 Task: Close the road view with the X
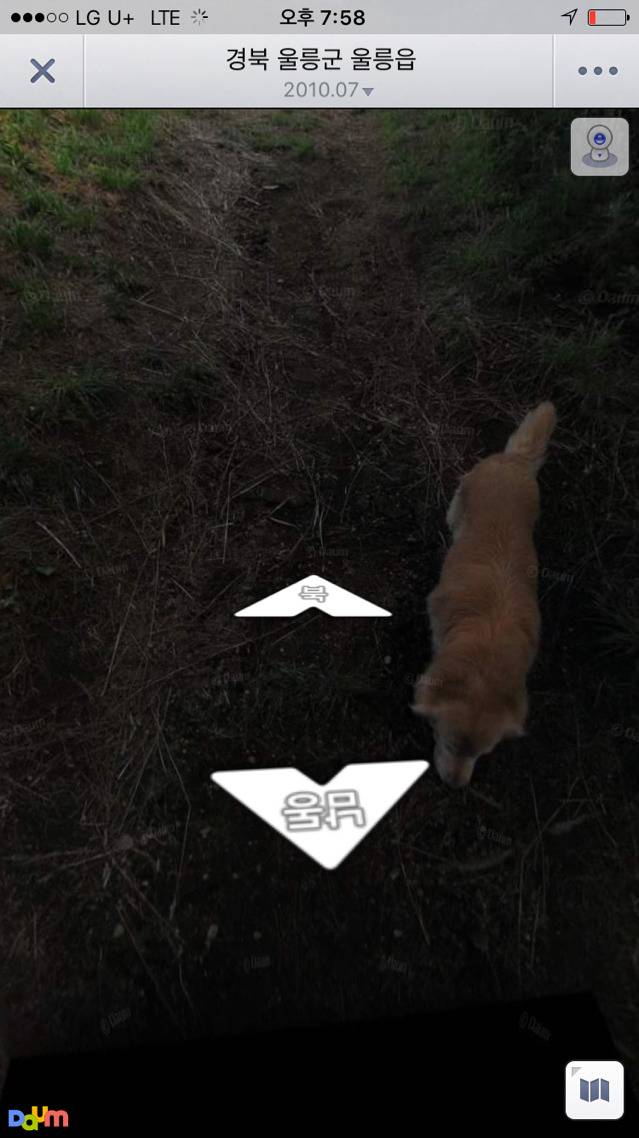coord(42,71)
